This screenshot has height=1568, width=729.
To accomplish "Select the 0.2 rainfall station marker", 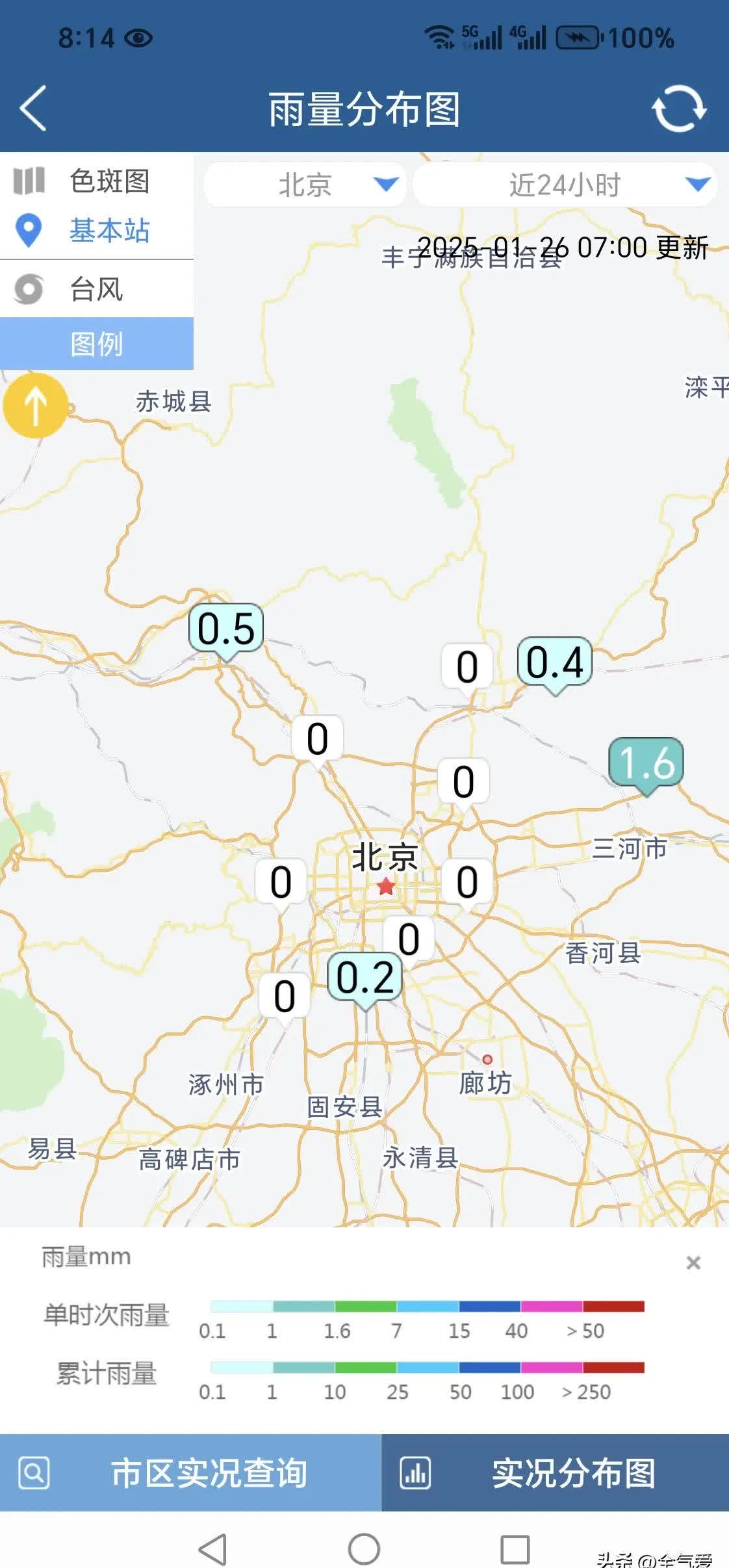I will pyautogui.click(x=365, y=979).
